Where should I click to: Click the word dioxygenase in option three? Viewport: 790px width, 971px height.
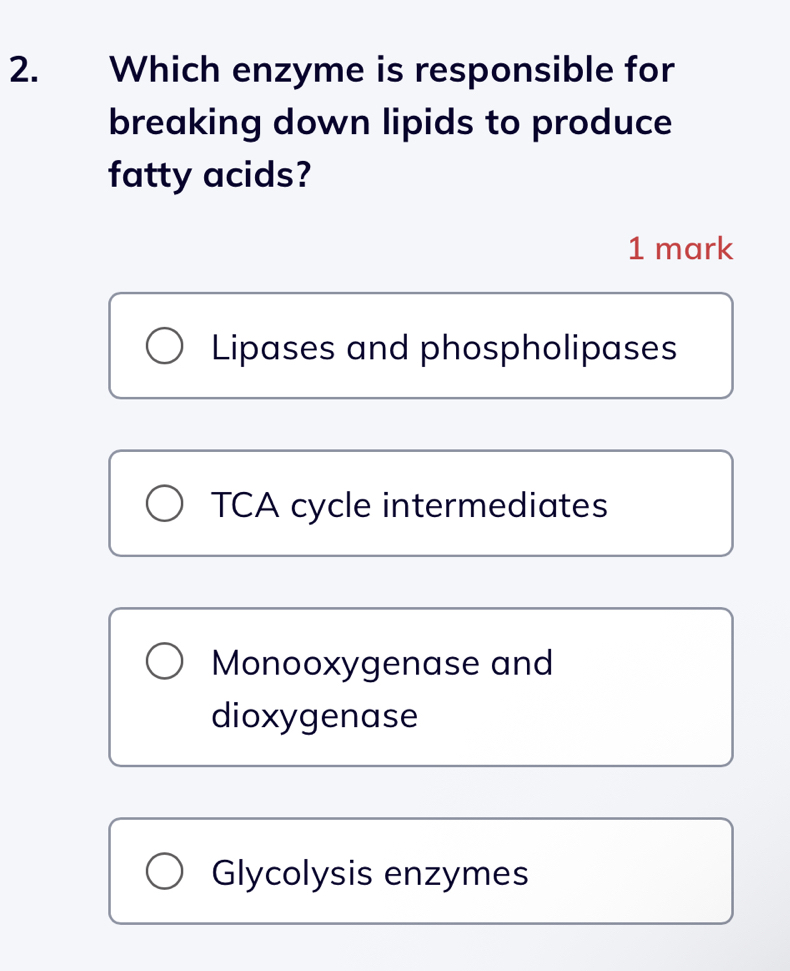point(315,715)
